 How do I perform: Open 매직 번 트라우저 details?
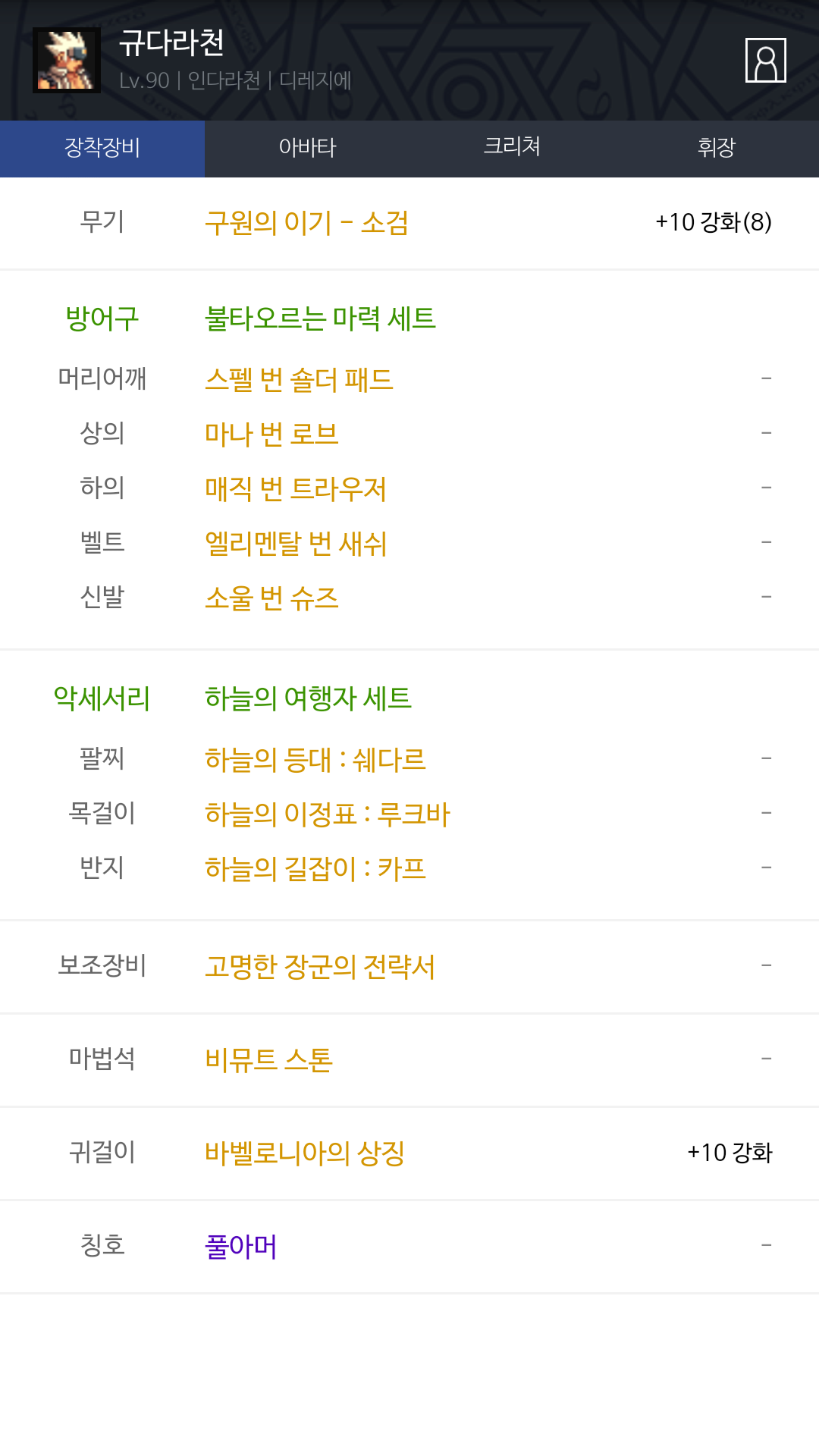pos(296,488)
